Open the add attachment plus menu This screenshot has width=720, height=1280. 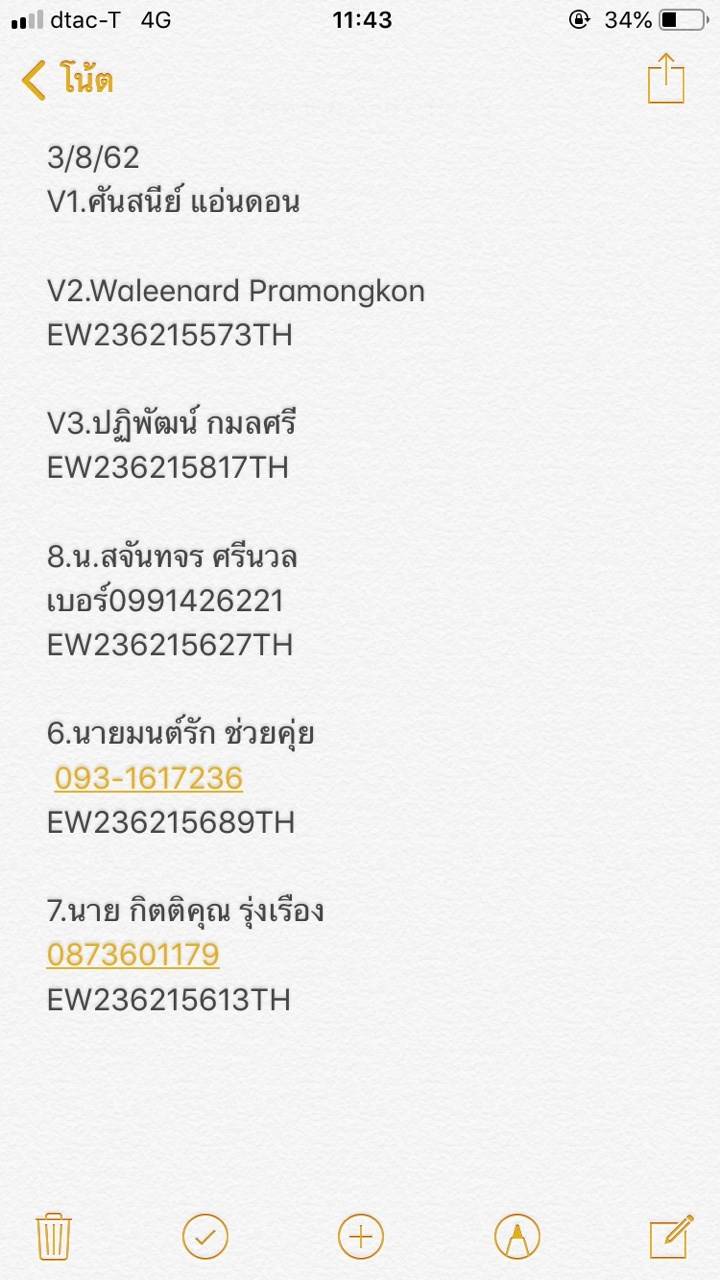[361, 1237]
